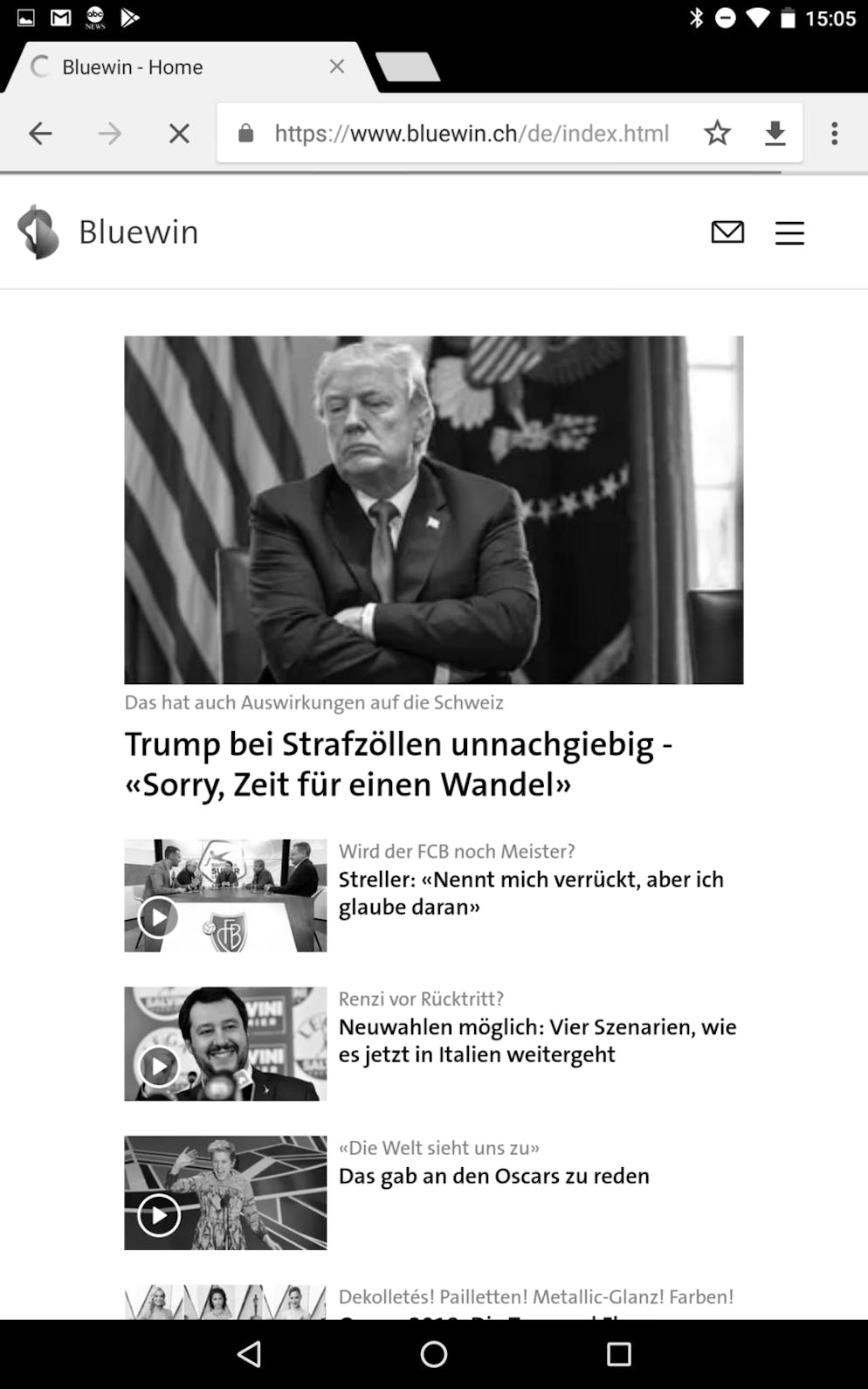
Task: Open the Oscars «Das gab an den Oscars zu reden» story
Action: (x=493, y=1176)
